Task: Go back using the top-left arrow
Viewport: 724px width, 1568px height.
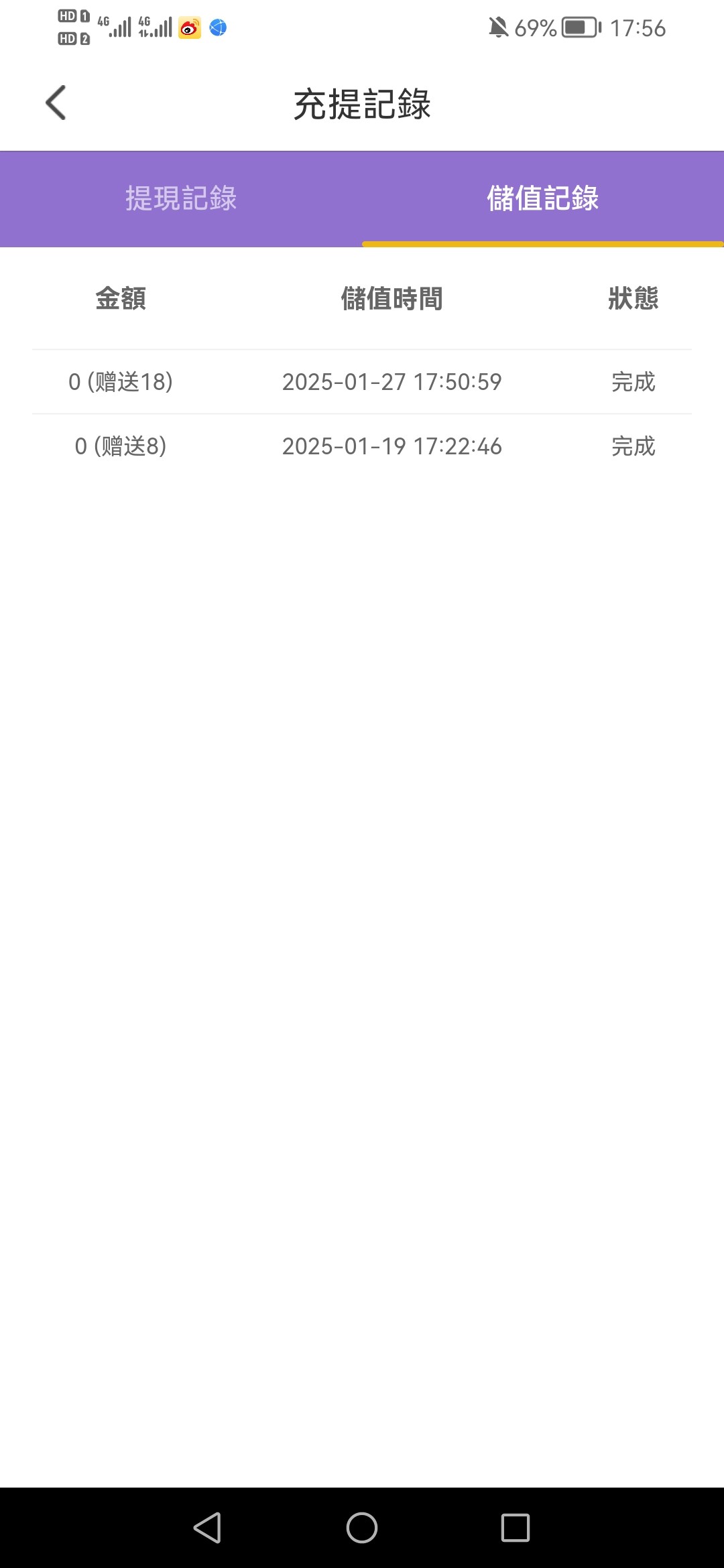Action: pyautogui.click(x=56, y=103)
